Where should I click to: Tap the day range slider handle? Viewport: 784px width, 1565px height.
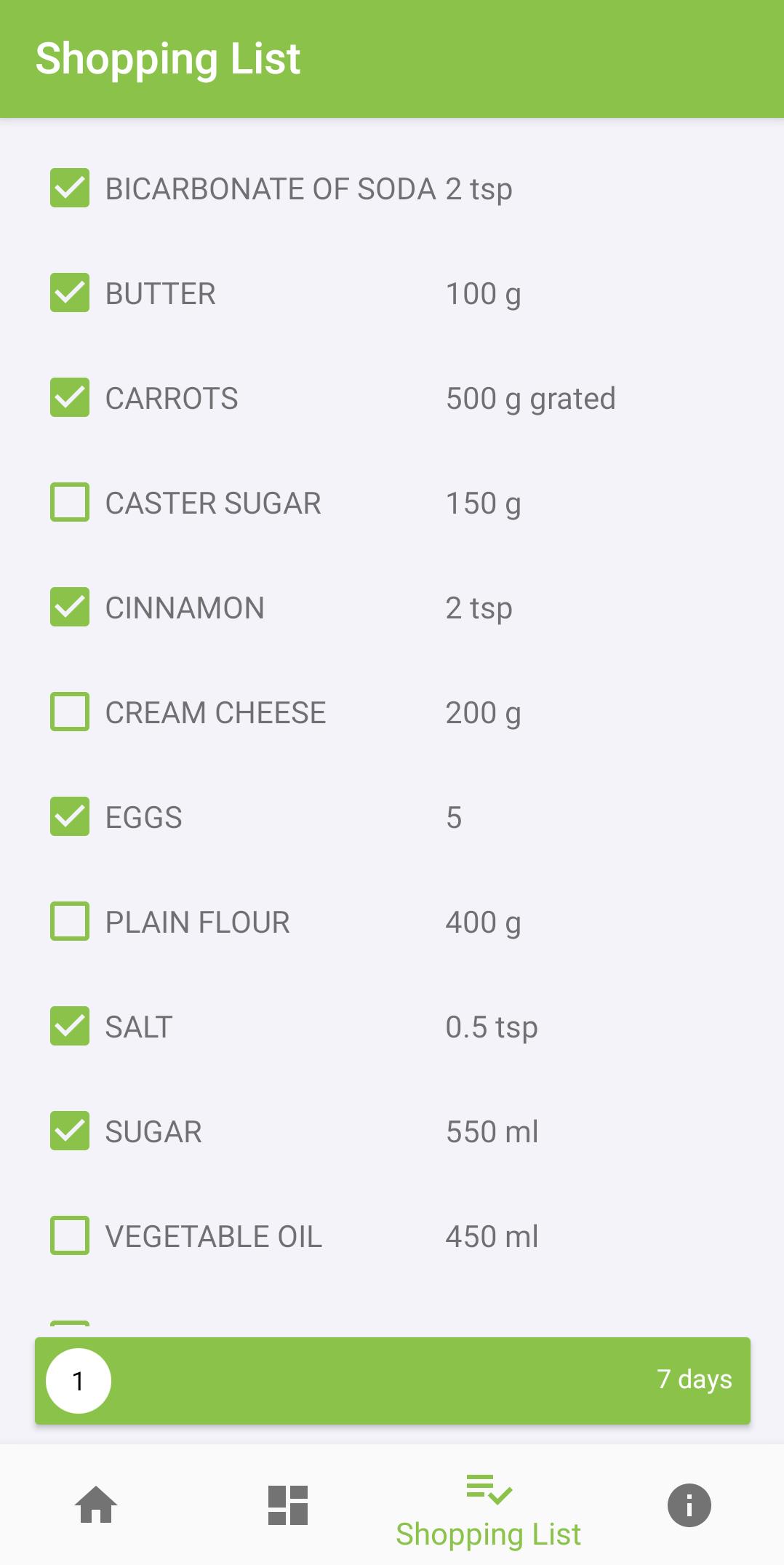click(79, 1381)
